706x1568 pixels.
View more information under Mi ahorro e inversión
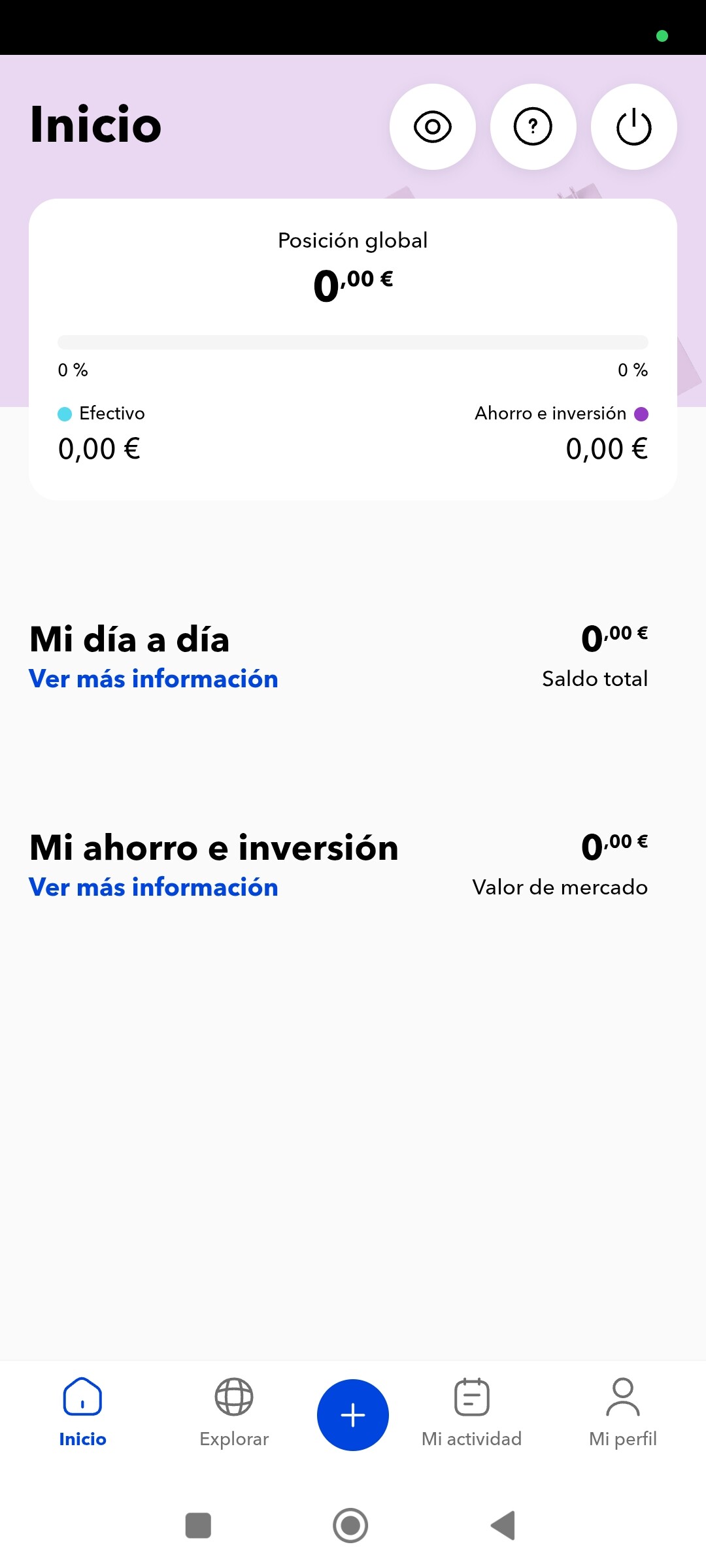154,888
